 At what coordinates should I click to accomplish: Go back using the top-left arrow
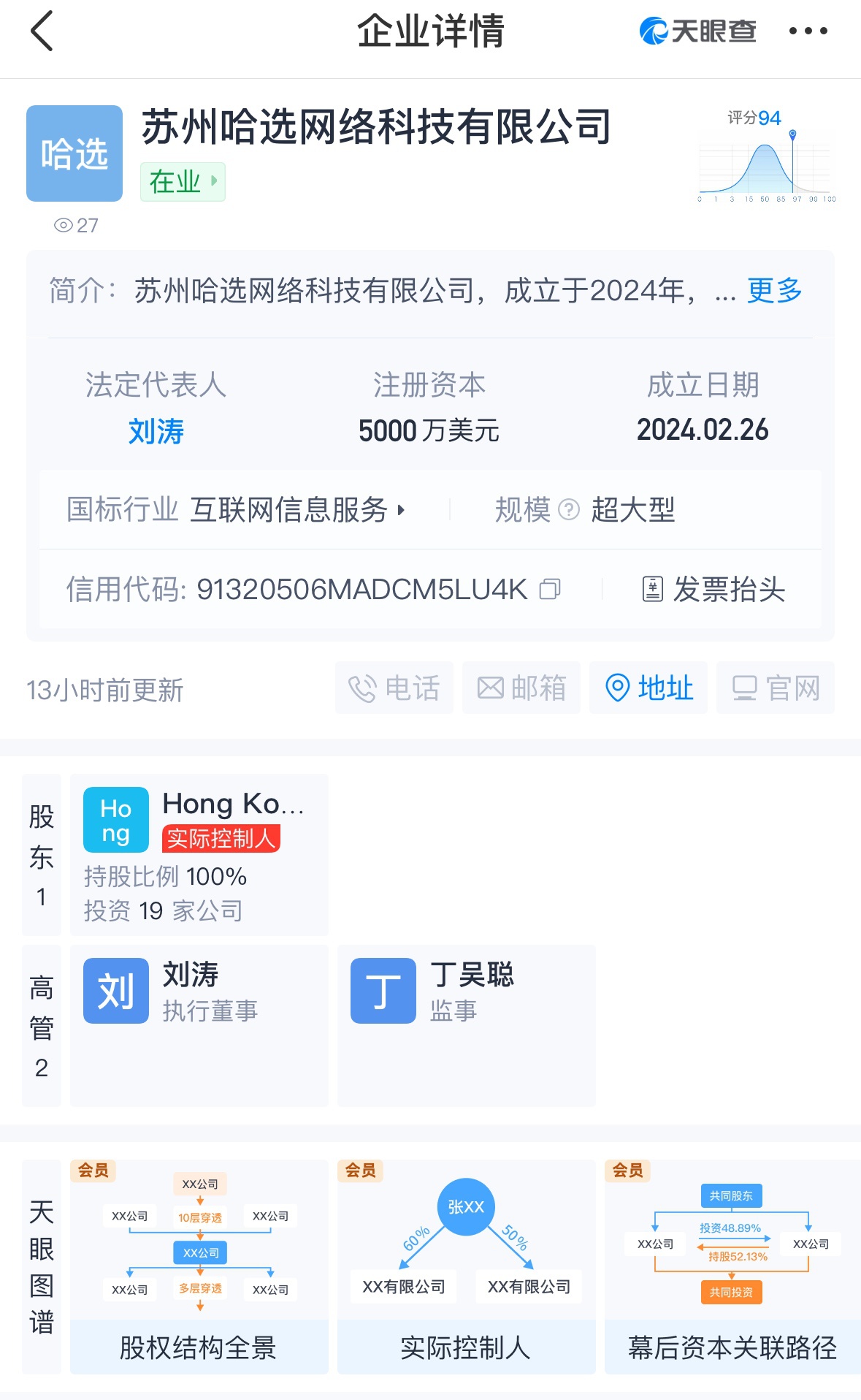click(x=42, y=31)
